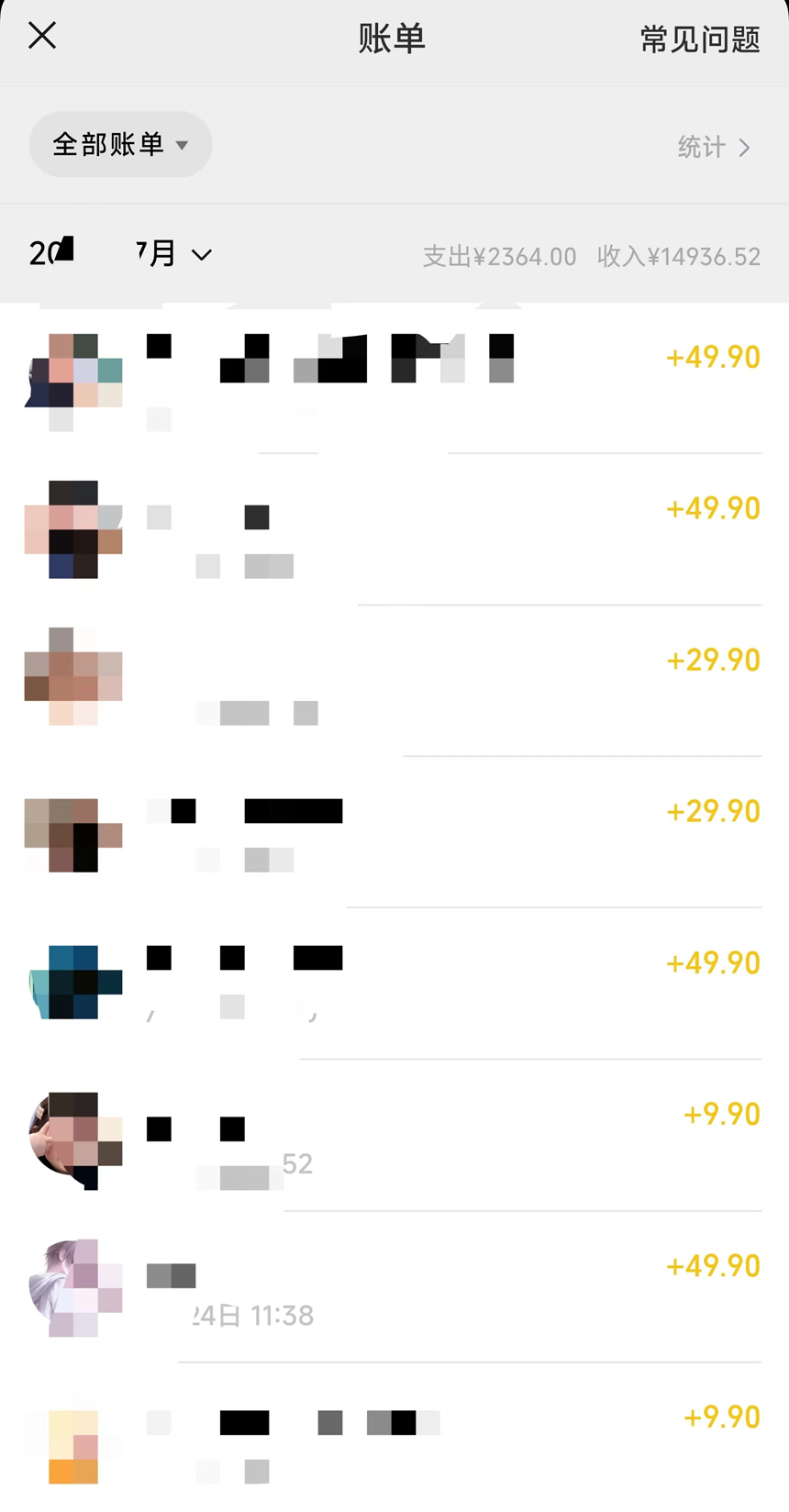View 统计 statistics

coord(713,147)
